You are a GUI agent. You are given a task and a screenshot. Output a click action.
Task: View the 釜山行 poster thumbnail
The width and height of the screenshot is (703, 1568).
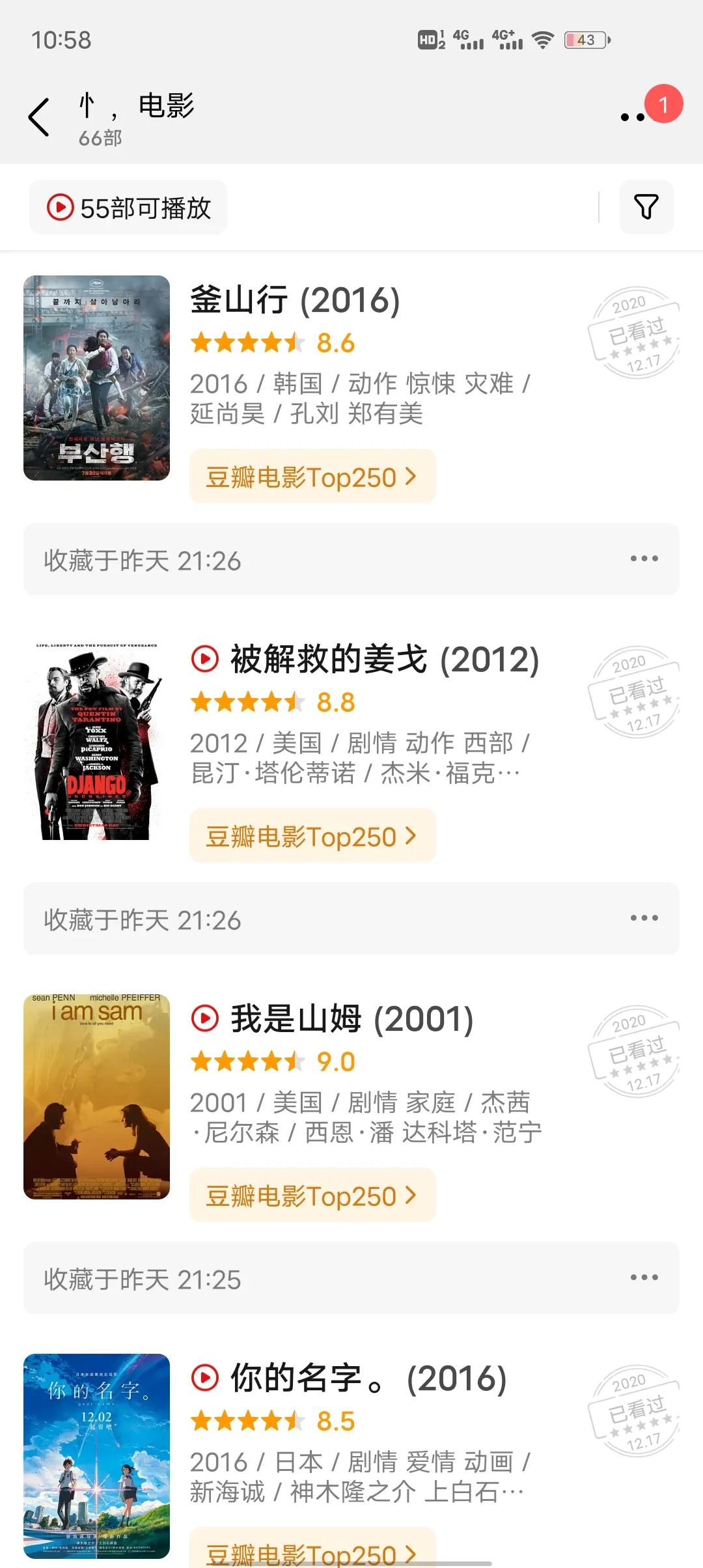[96, 378]
